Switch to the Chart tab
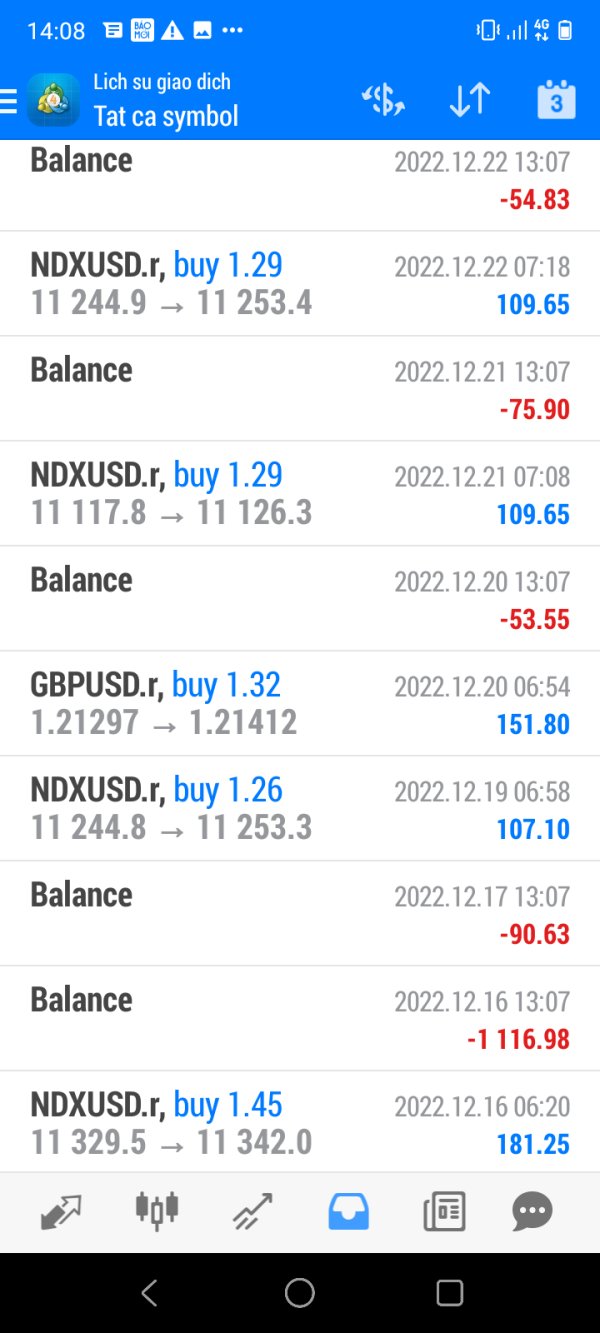 [157, 1211]
